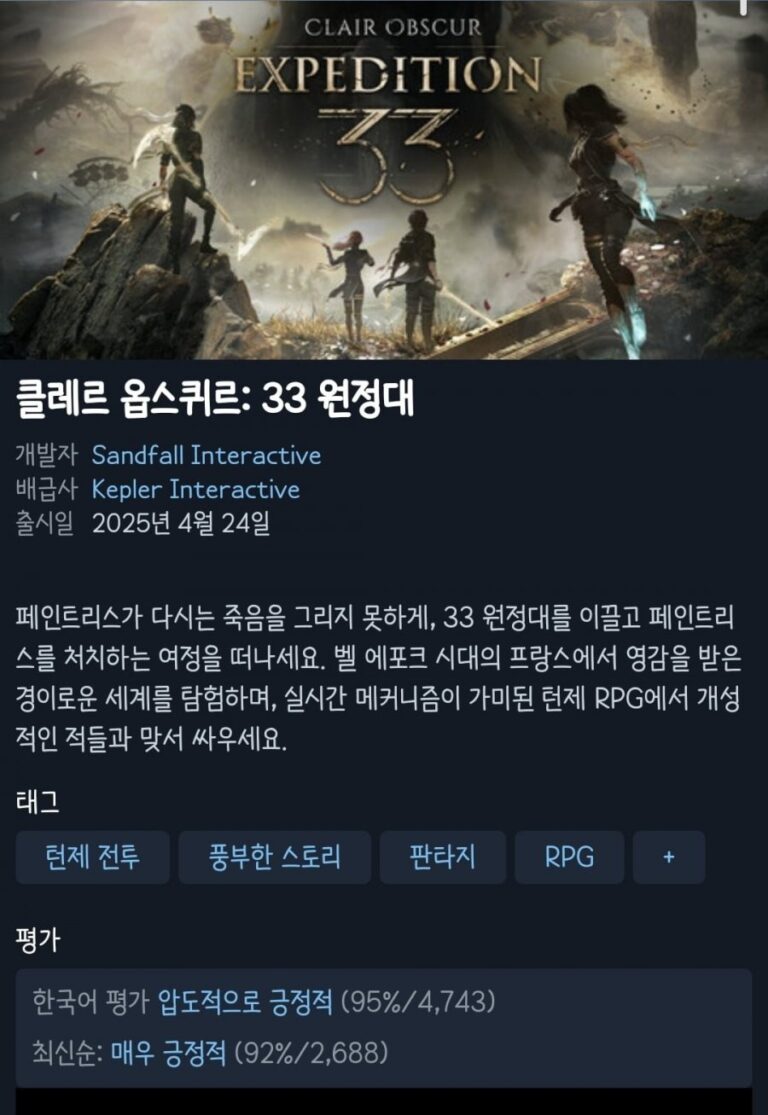
Task: Open publisher Kepler Interactive's page
Action: click(x=195, y=489)
